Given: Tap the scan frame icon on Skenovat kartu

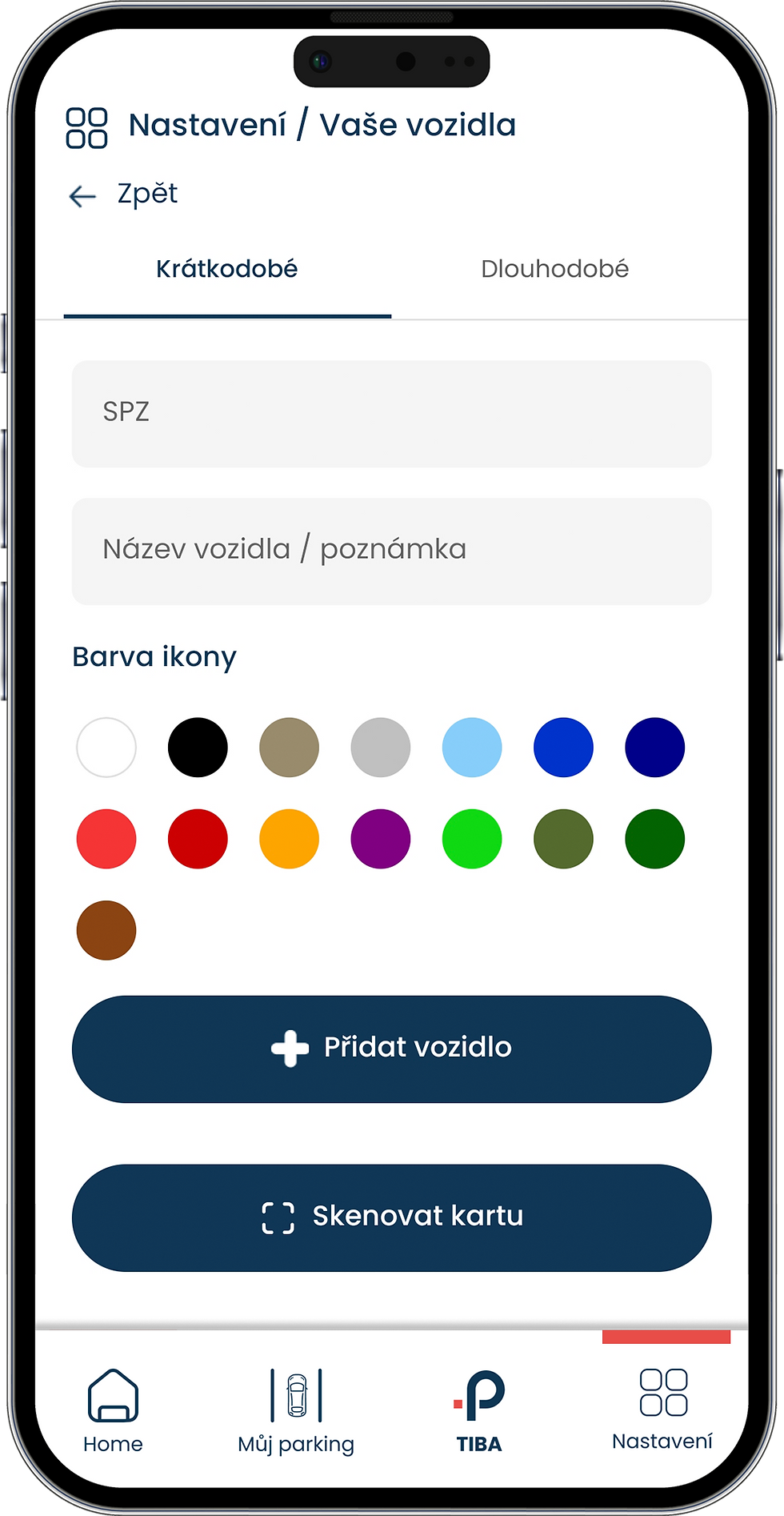Looking at the screenshot, I should coord(278,1217).
